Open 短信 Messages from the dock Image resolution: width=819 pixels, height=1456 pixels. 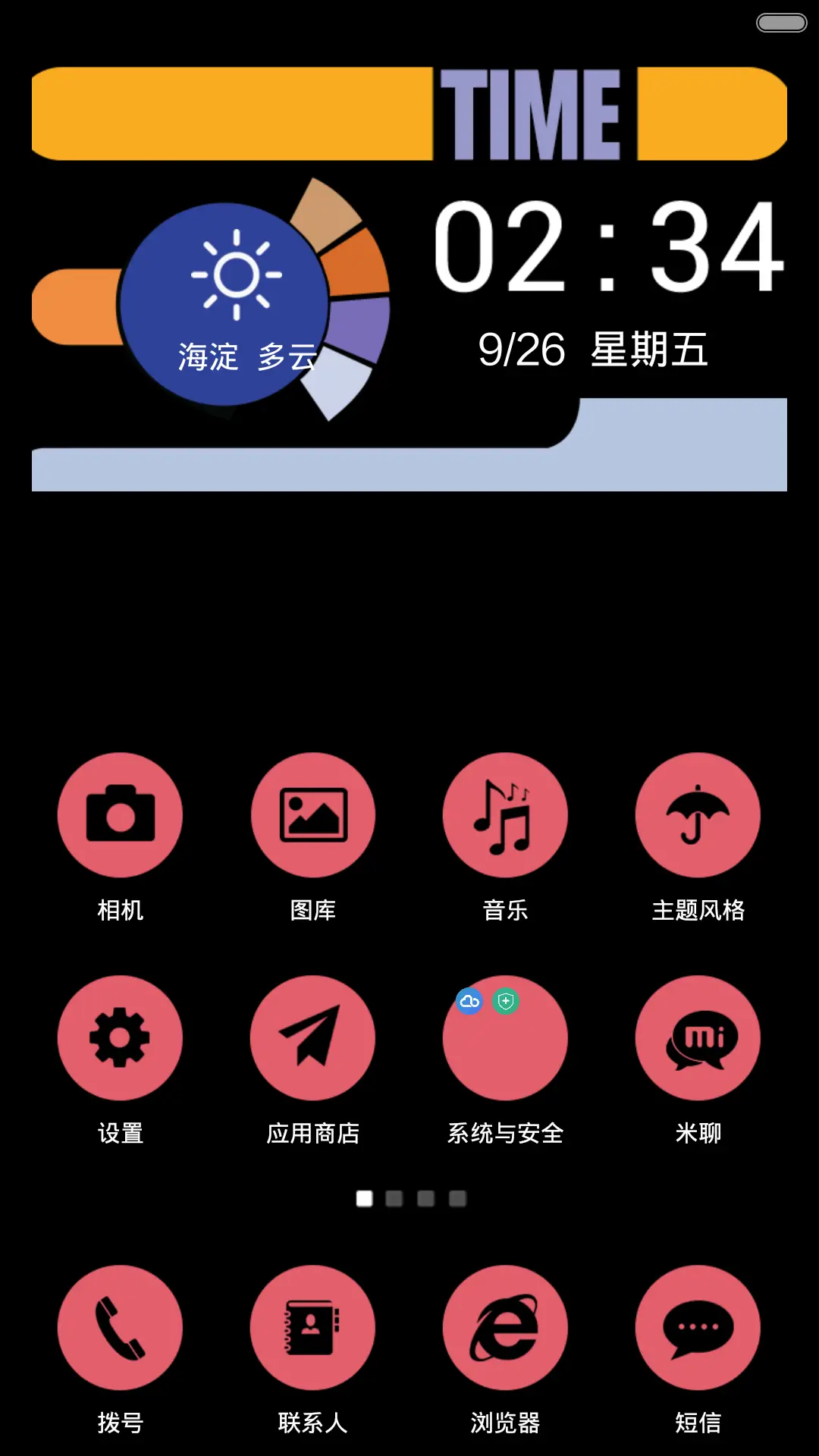coord(698,1327)
